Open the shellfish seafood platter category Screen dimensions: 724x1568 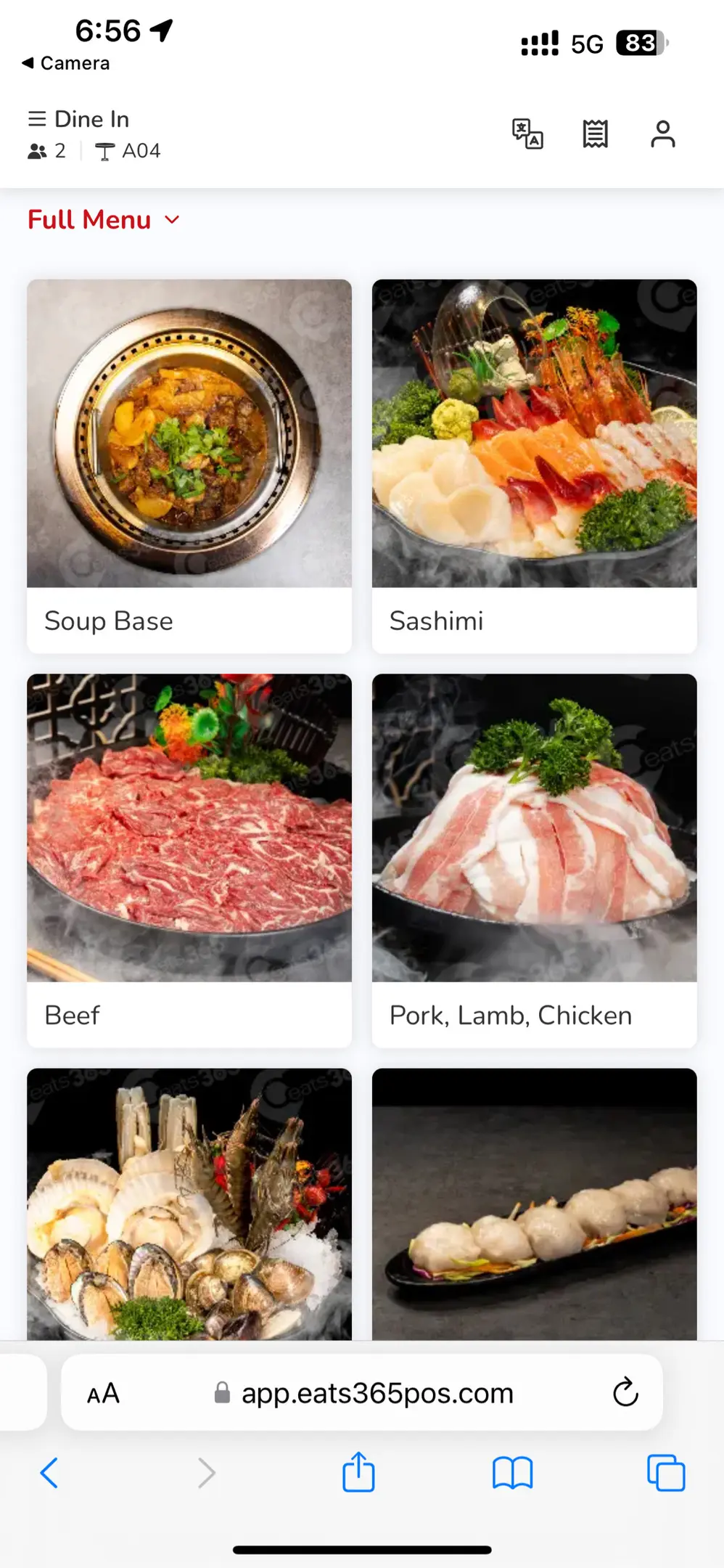[189, 1204]
